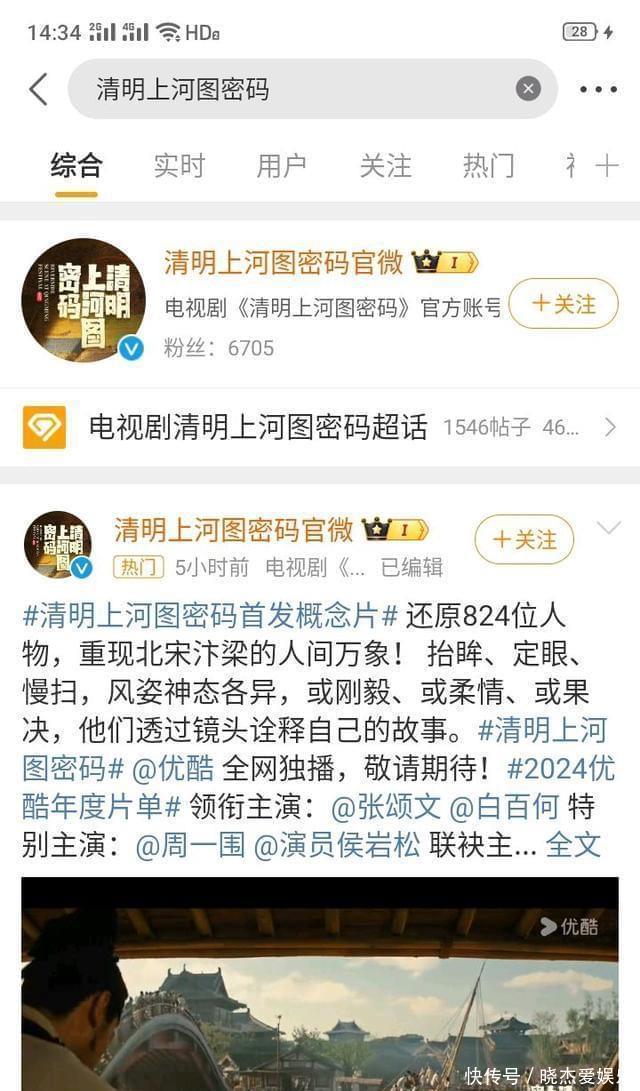This screenshot has width=640, height=1091.
Task: Switch to the 热门 tab
Action: point(488,165)
